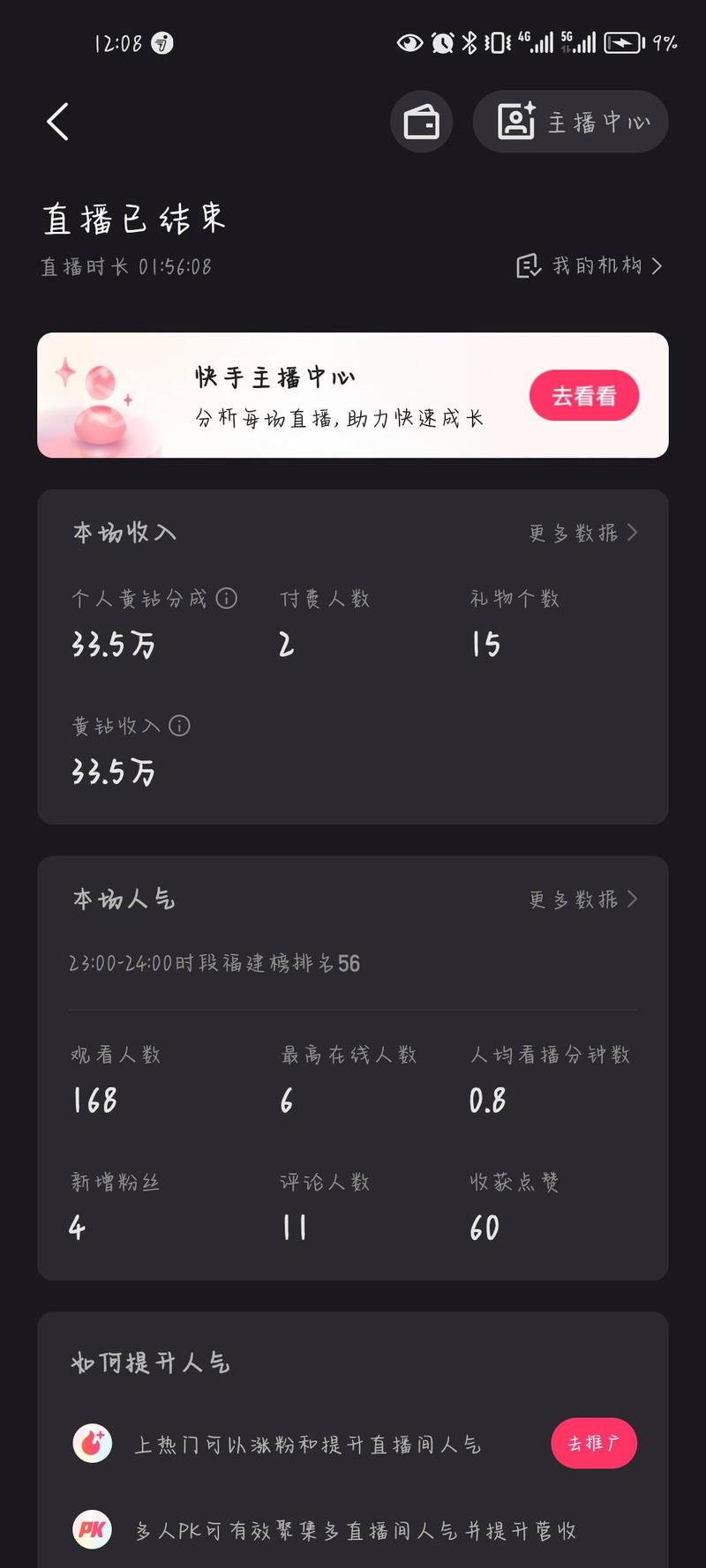
Task: Open the info icon beside 黄钻收入
Action: click(x=180, y=726)
